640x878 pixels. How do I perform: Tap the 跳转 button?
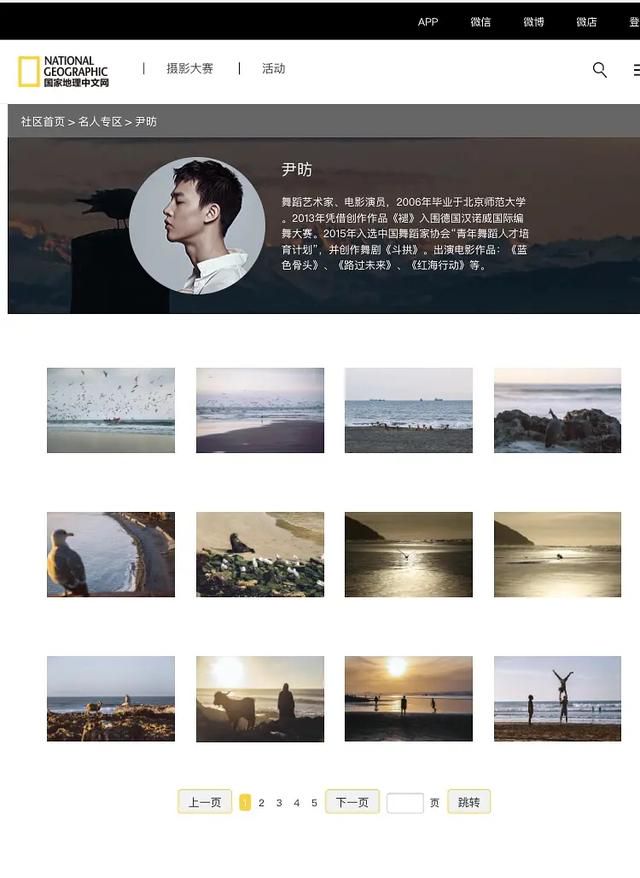click(469, 802)
